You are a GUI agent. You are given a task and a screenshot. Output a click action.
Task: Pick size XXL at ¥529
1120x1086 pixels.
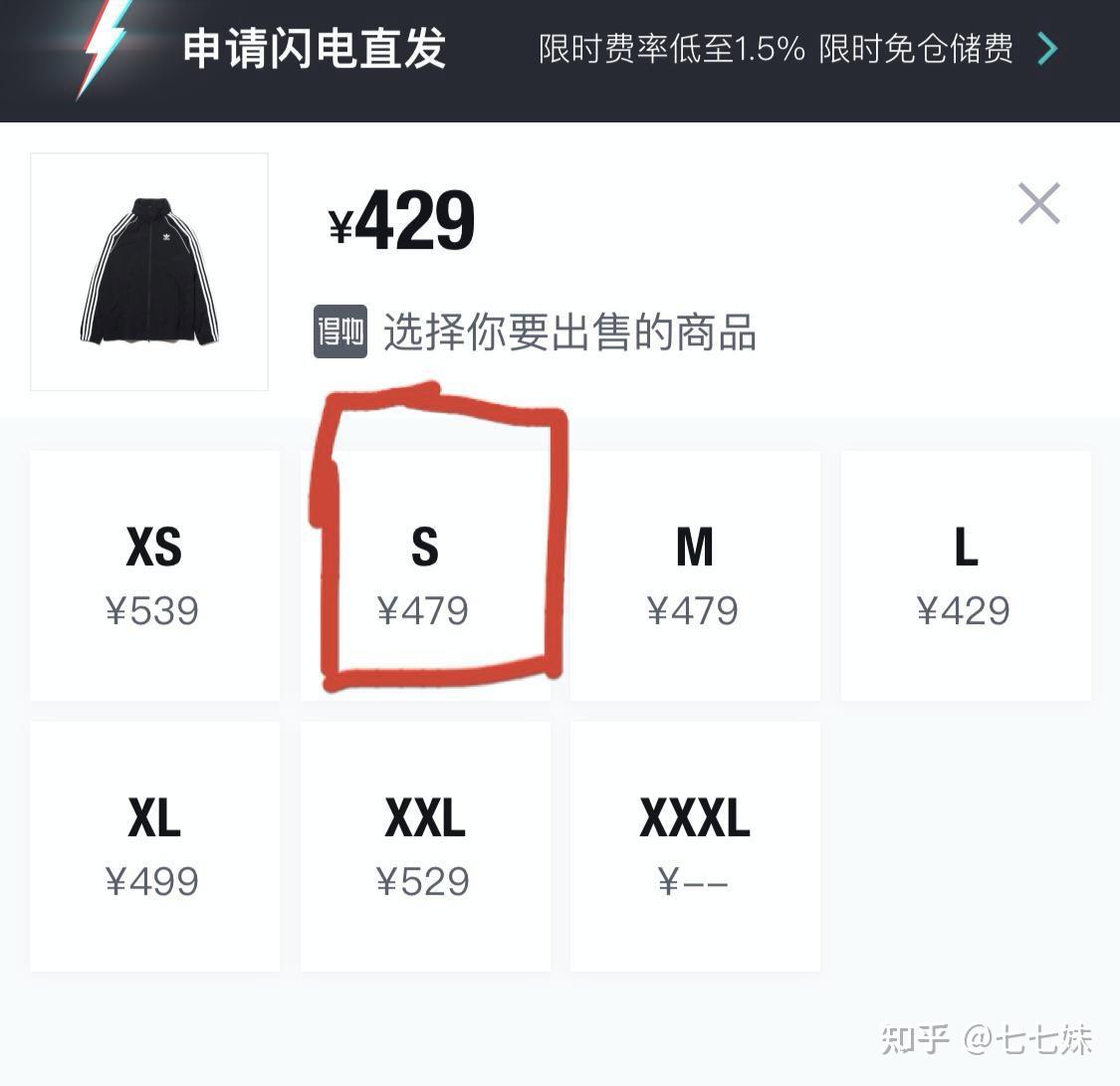coord(425,846)
